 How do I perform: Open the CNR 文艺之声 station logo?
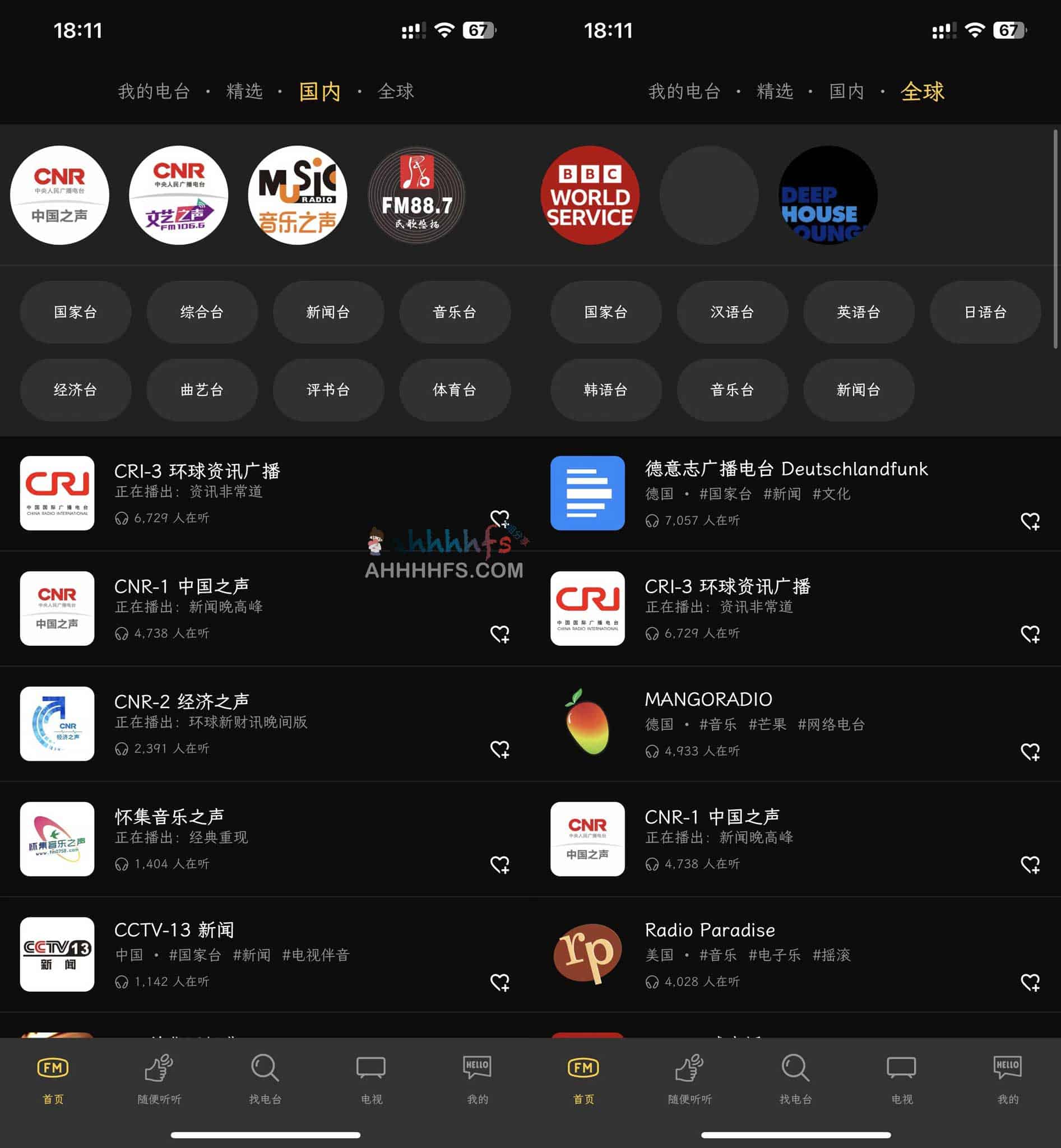tap(179, 195)
